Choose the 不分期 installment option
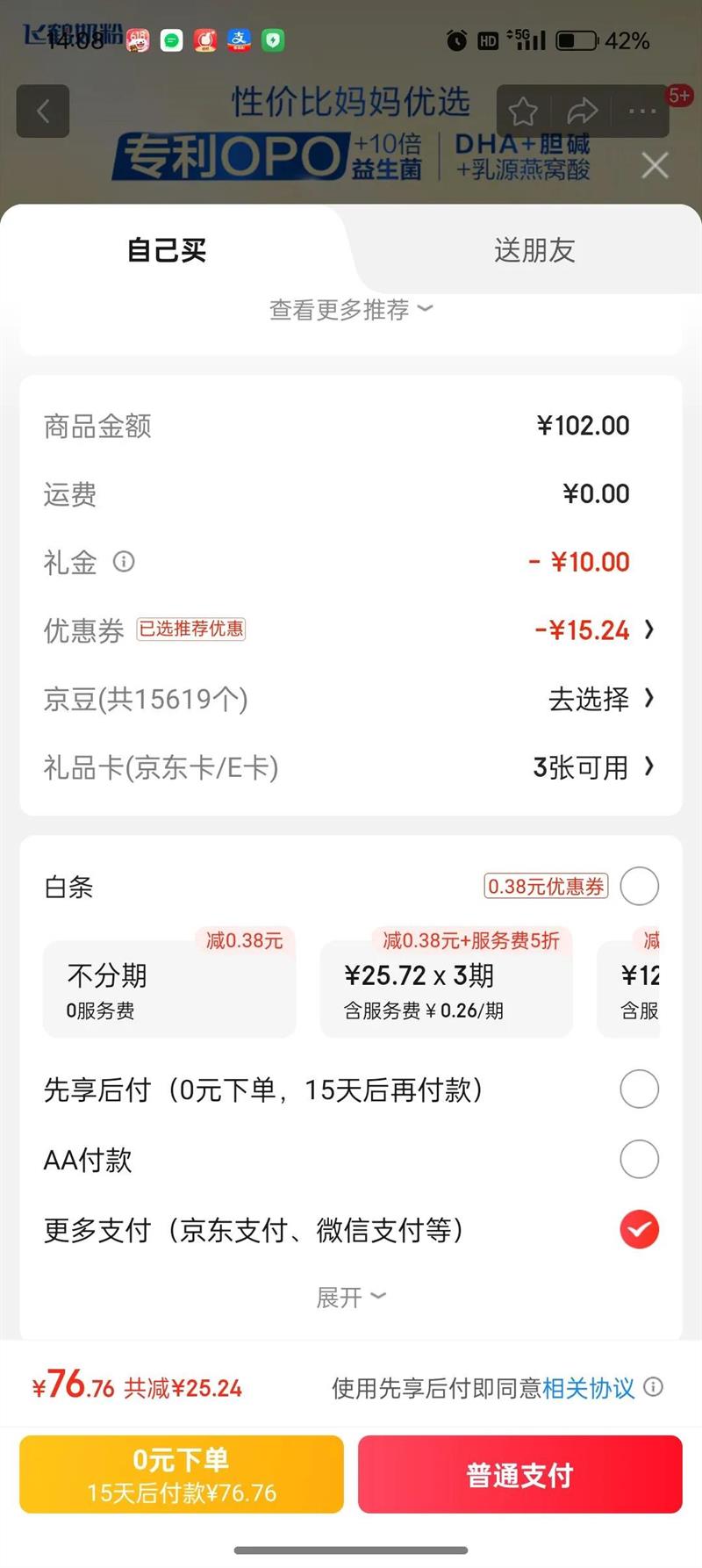Viewport: 702px width, 1568px height. [168, 989]
